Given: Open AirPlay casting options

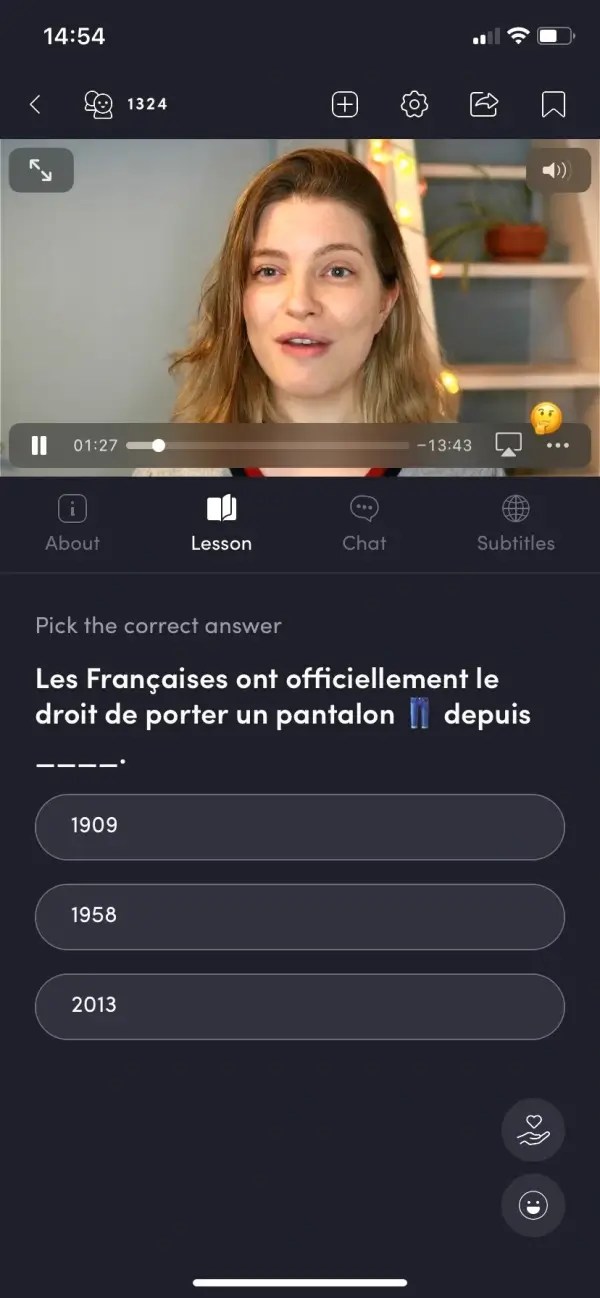Looking at the screenshot, I should pyautogui.click(x=509, y=445).
